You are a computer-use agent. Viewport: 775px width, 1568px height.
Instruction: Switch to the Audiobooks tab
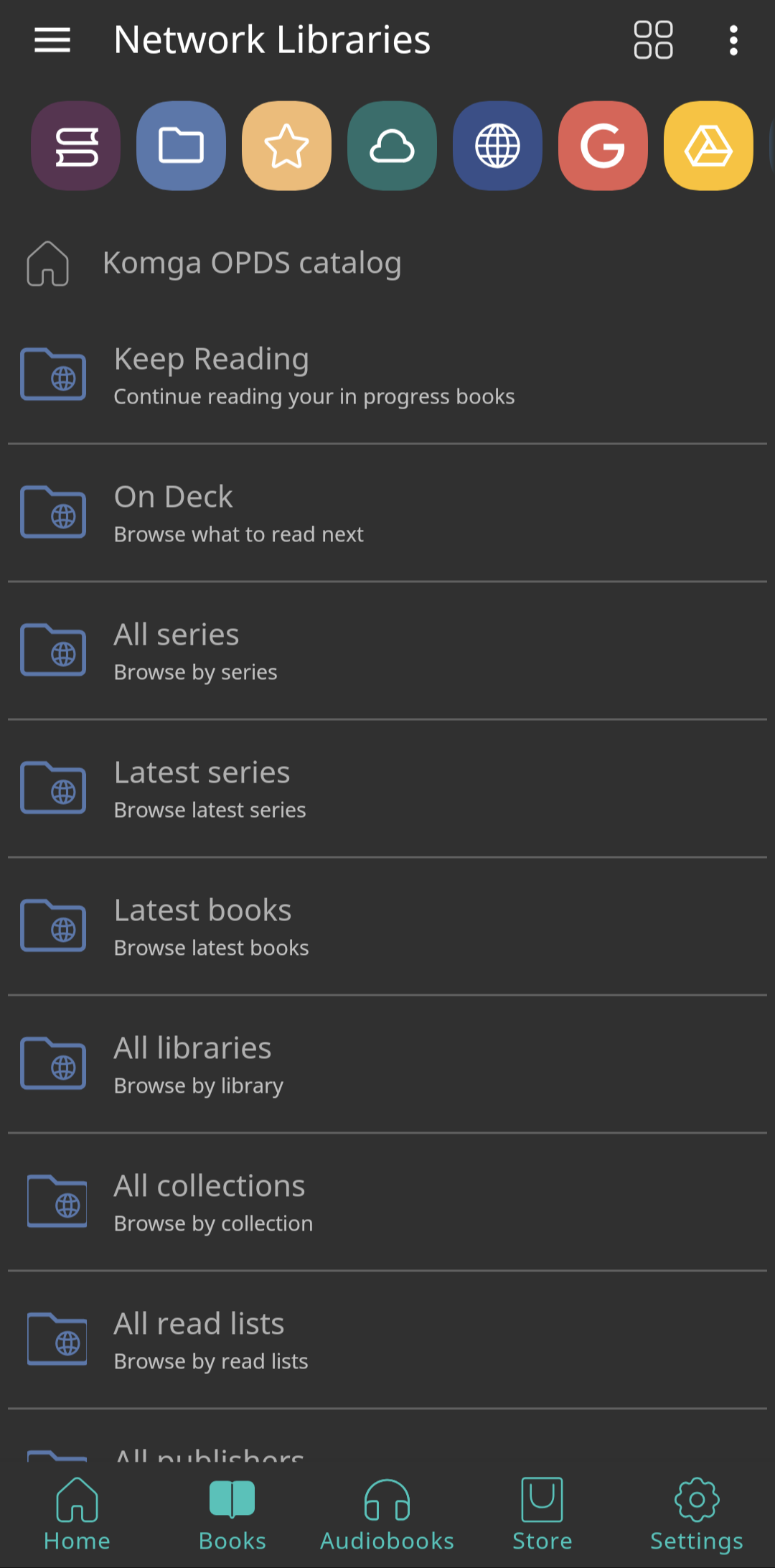pos(387,1512)
